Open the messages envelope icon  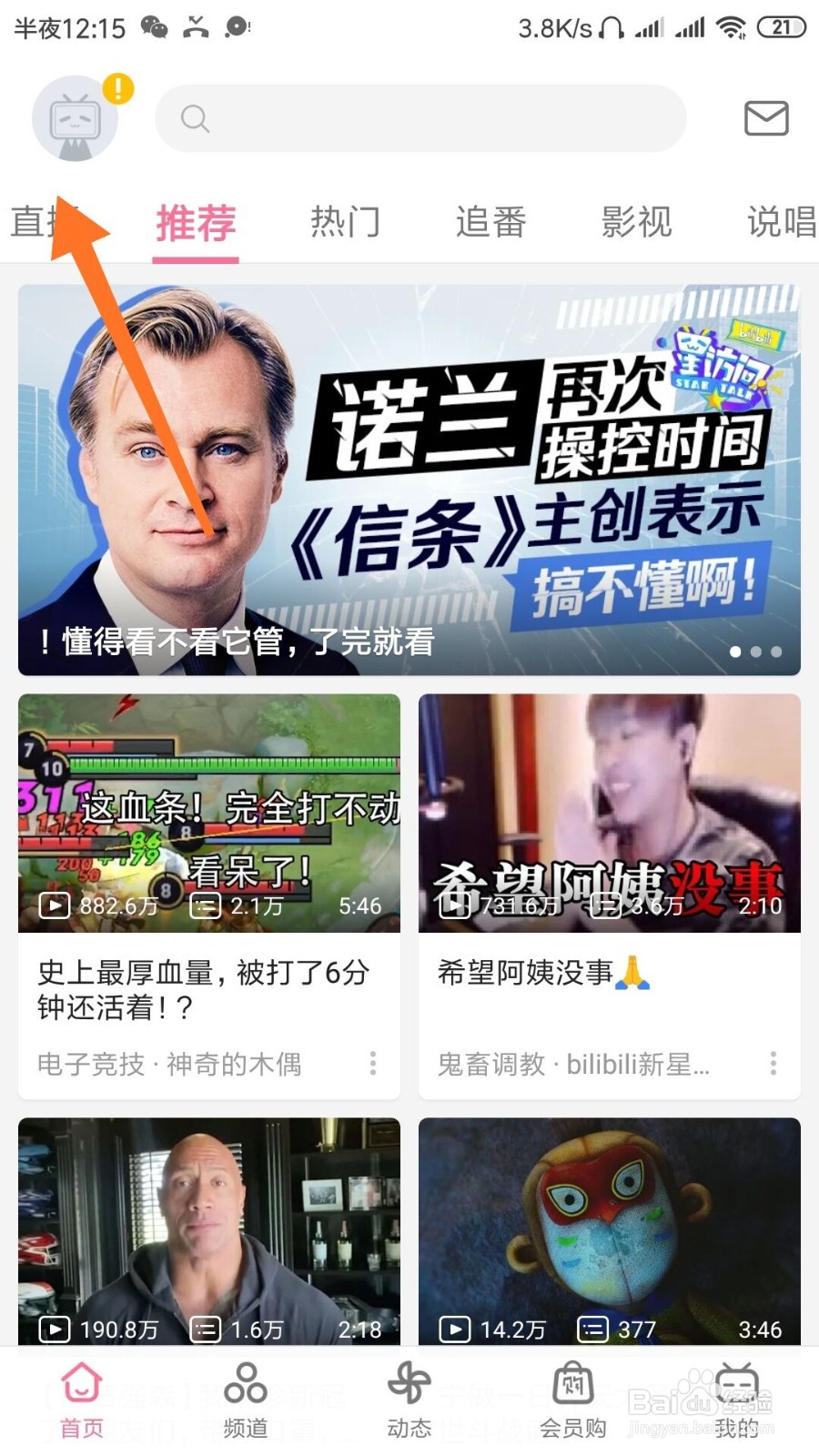click(x=766, y=118)
